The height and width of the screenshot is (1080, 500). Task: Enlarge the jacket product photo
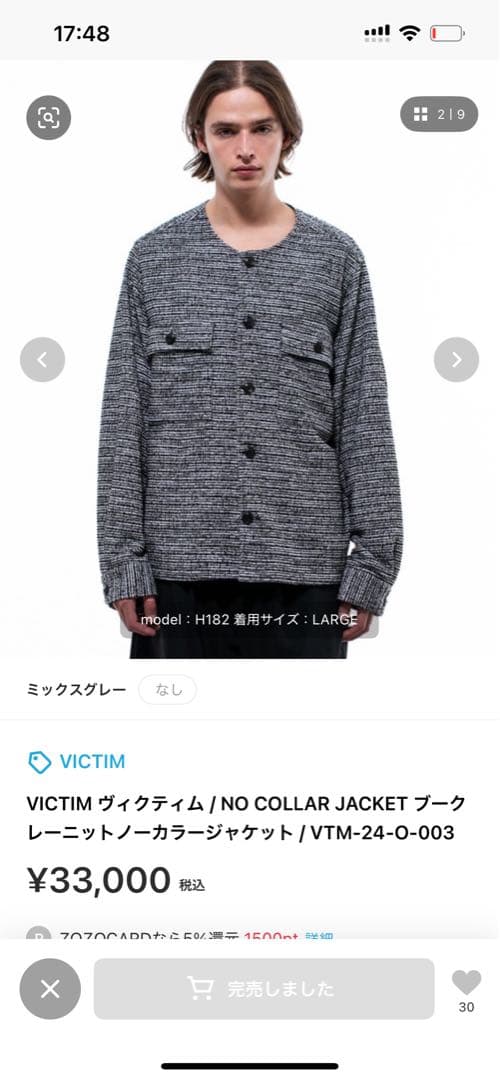pyautogui.click(x=249, y=359)
